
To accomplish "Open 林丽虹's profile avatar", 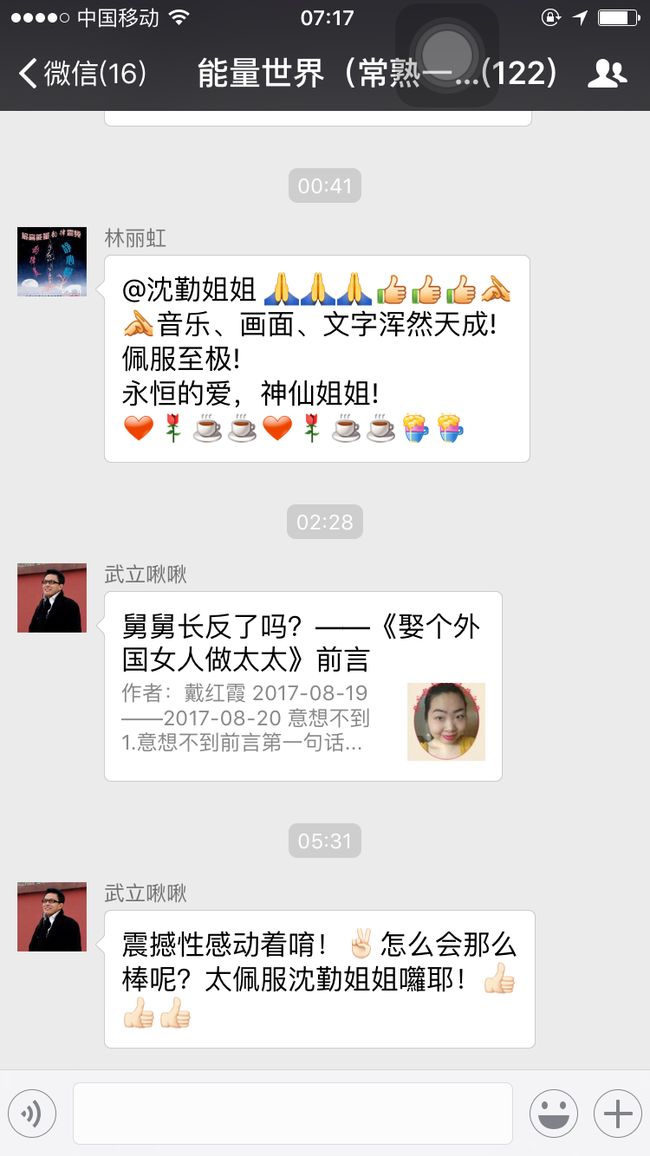I will coord(52,262).
